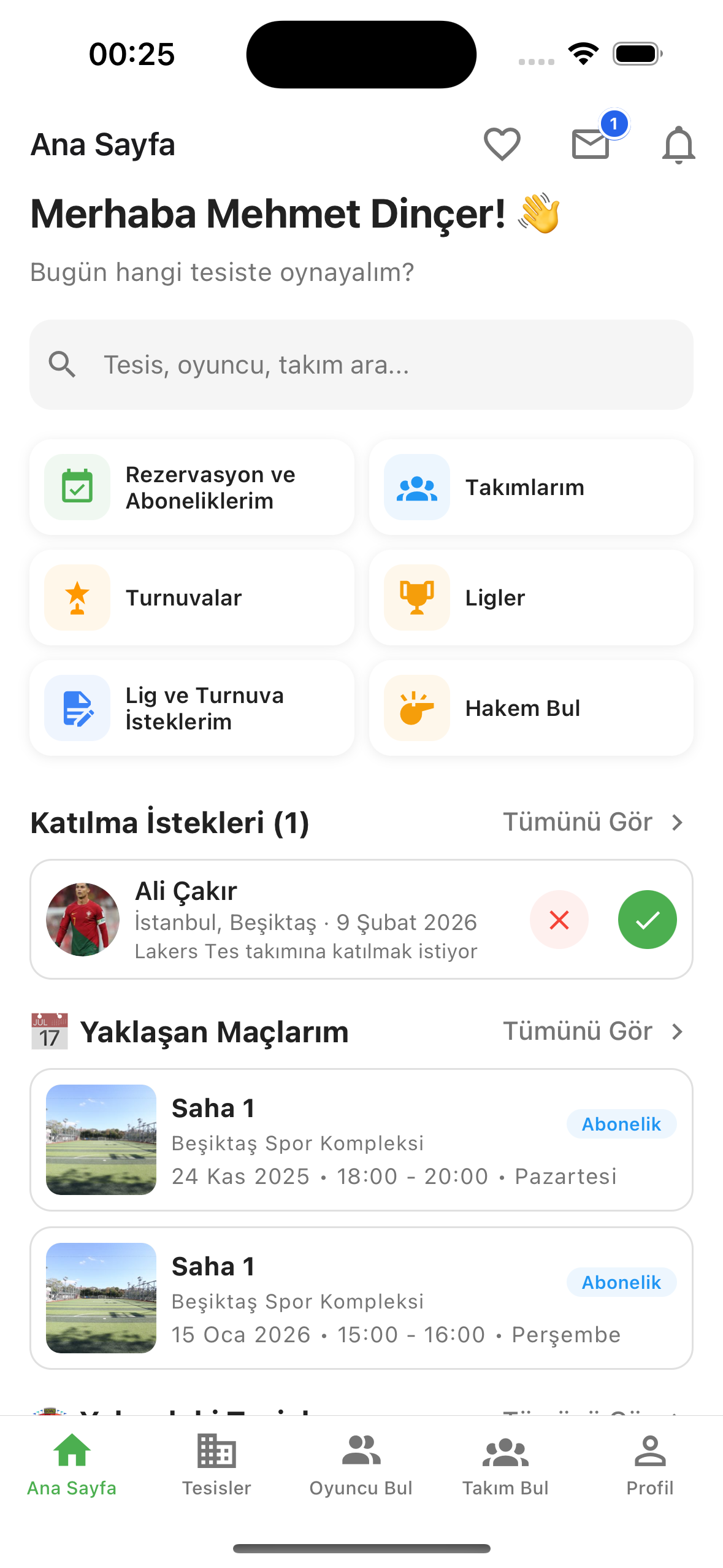
Task: Open the notifications bell
Action: pyautogui.click(x=678, y=144)
